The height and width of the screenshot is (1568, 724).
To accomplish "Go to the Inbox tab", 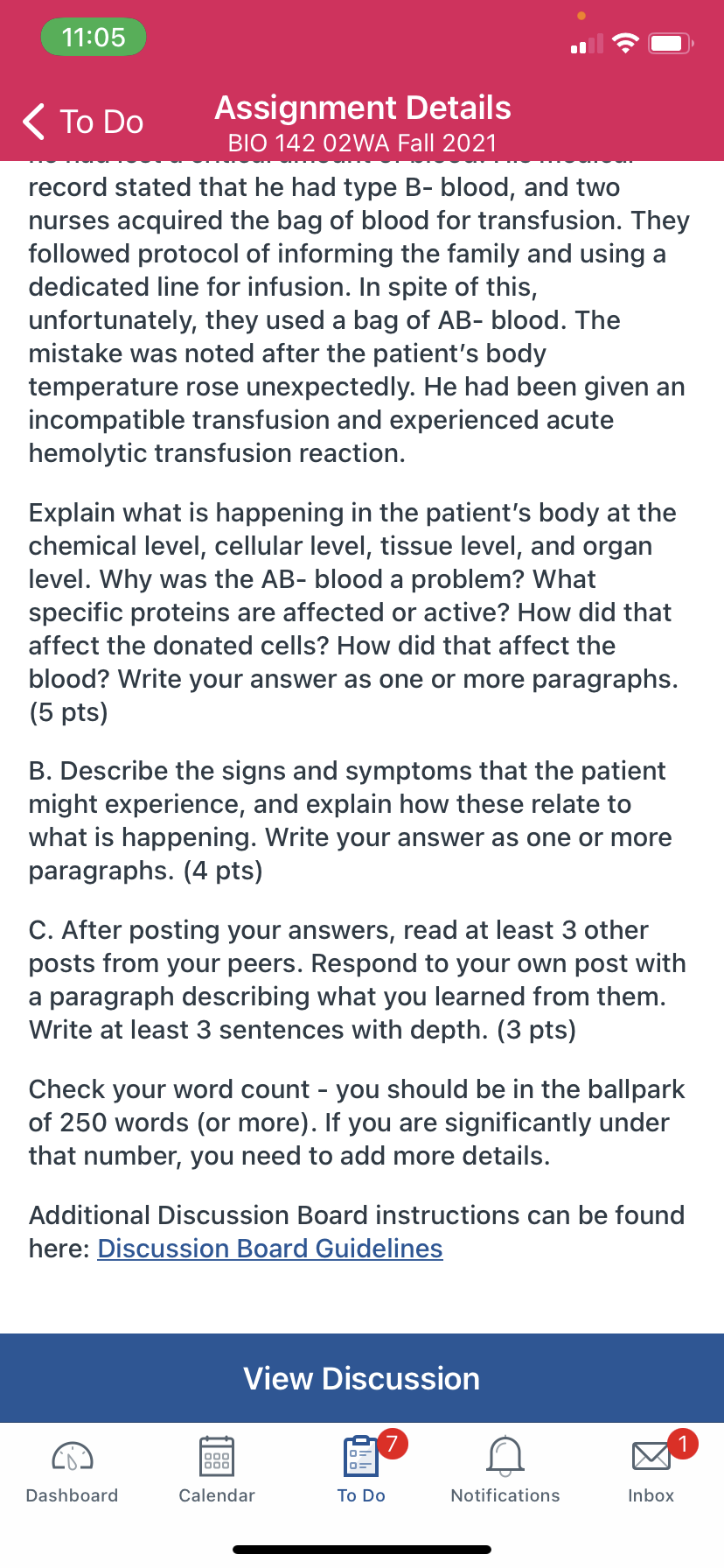I will point(651,1471).
